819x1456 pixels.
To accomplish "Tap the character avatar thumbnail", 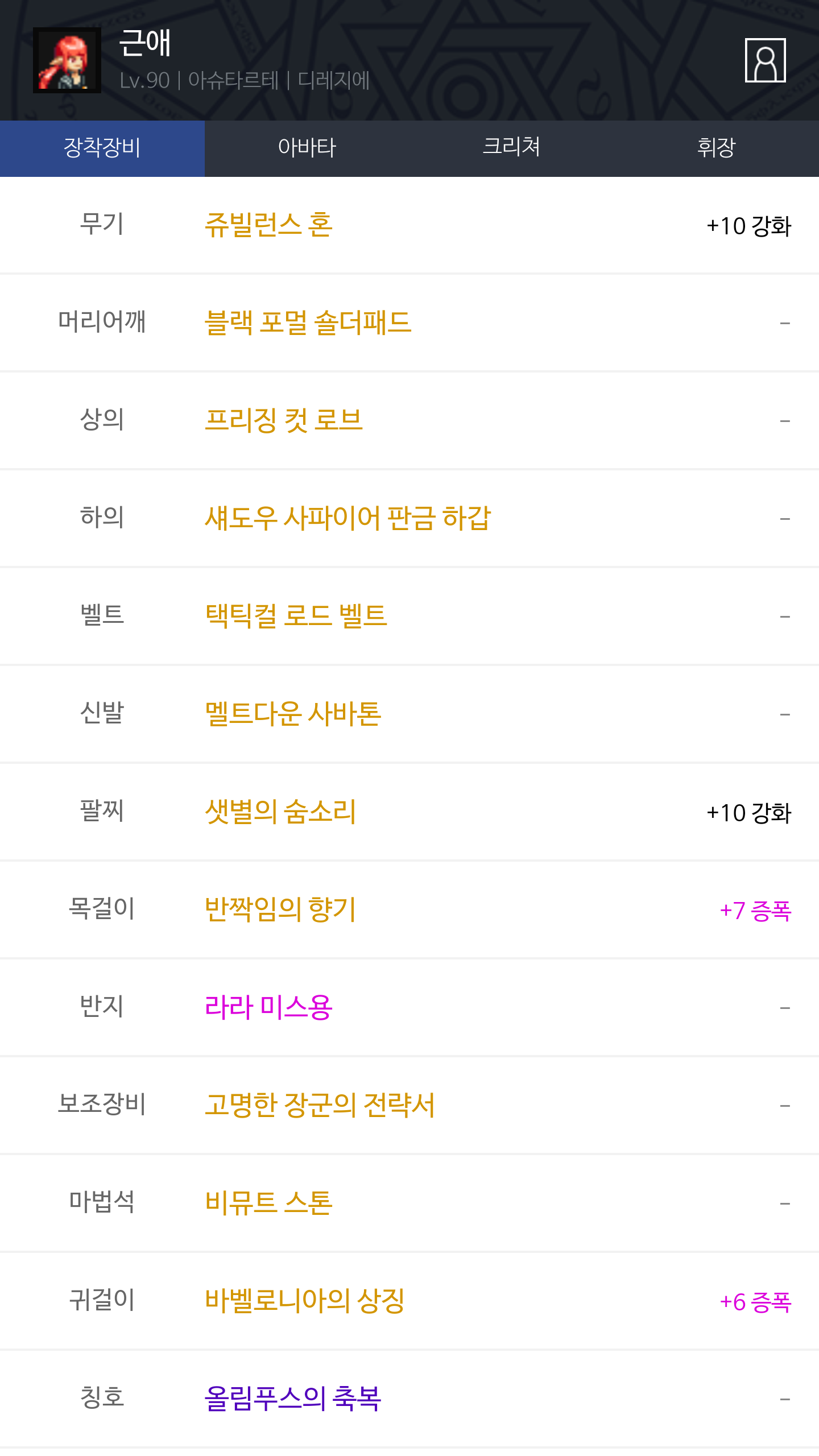I will pos(67,60).
